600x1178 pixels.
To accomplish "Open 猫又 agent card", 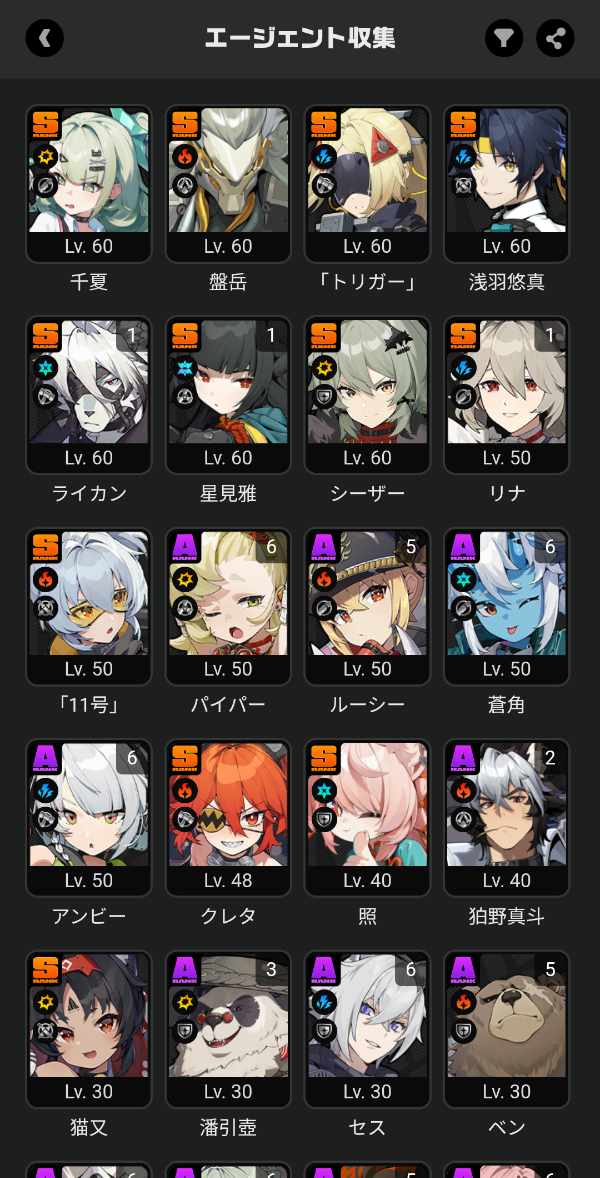I will coord(88,1028).
